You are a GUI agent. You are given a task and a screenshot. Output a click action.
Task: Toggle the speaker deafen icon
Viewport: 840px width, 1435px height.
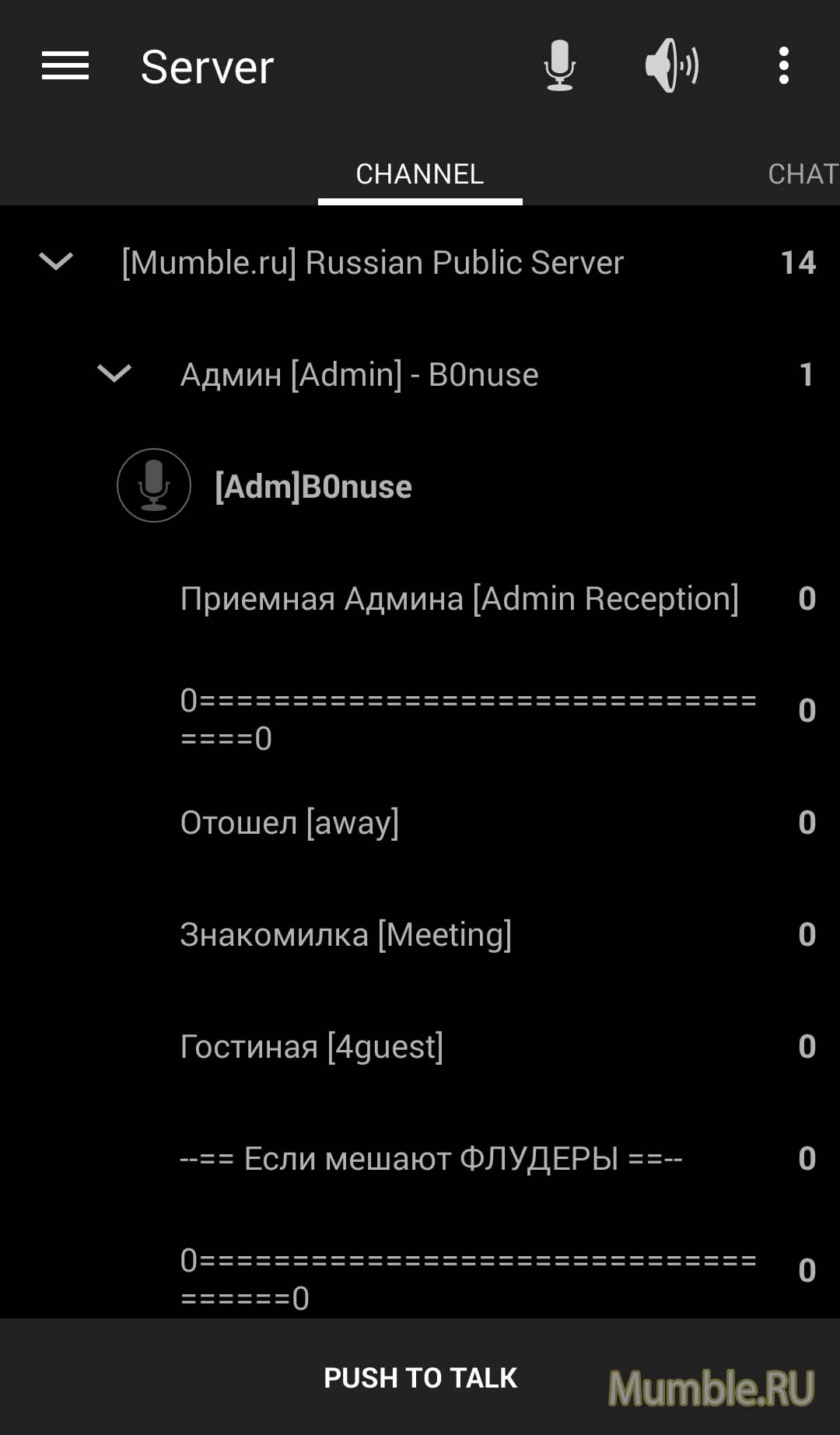[671, 66]
